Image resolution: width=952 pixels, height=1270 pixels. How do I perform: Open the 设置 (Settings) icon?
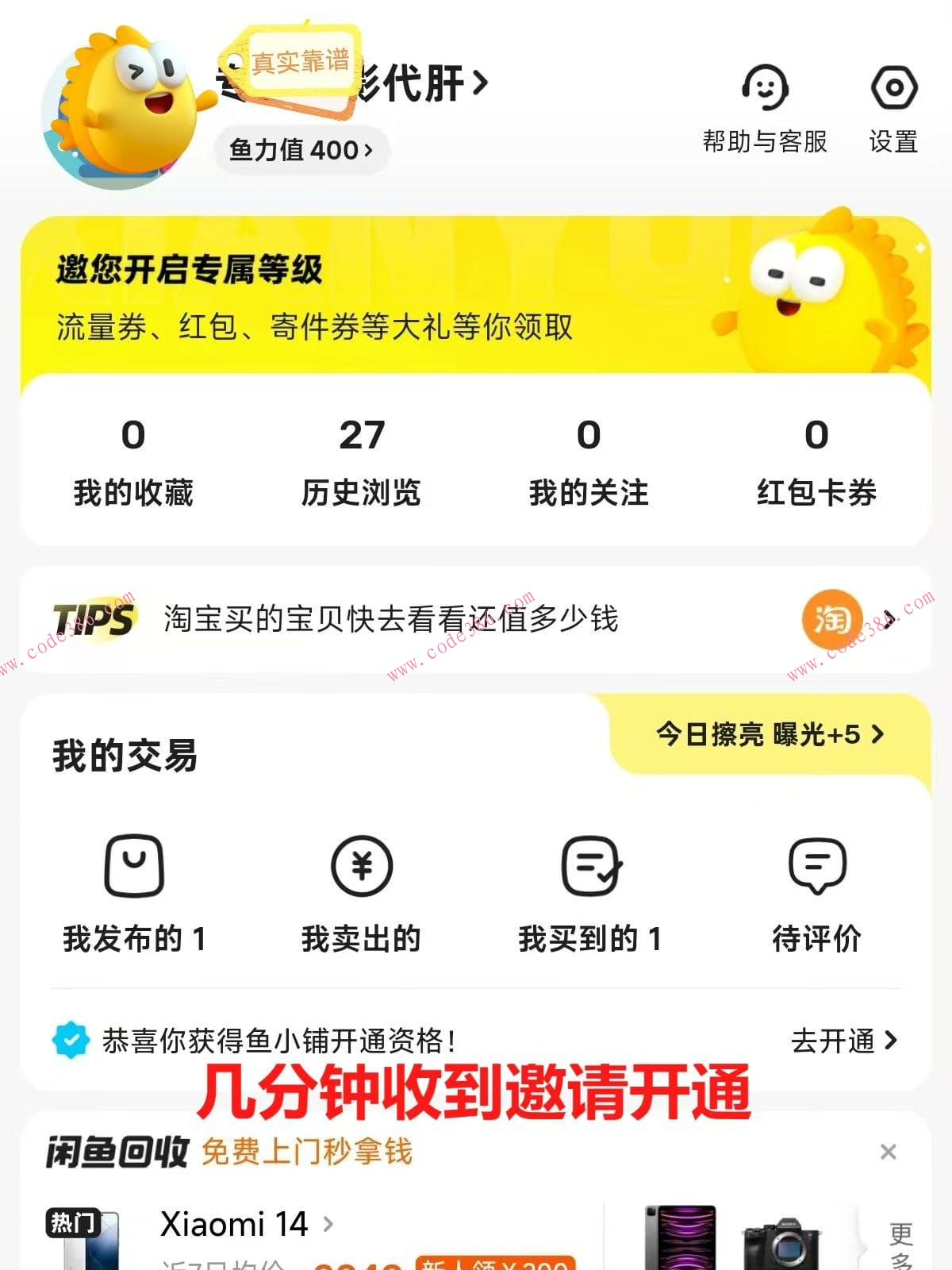892,107
